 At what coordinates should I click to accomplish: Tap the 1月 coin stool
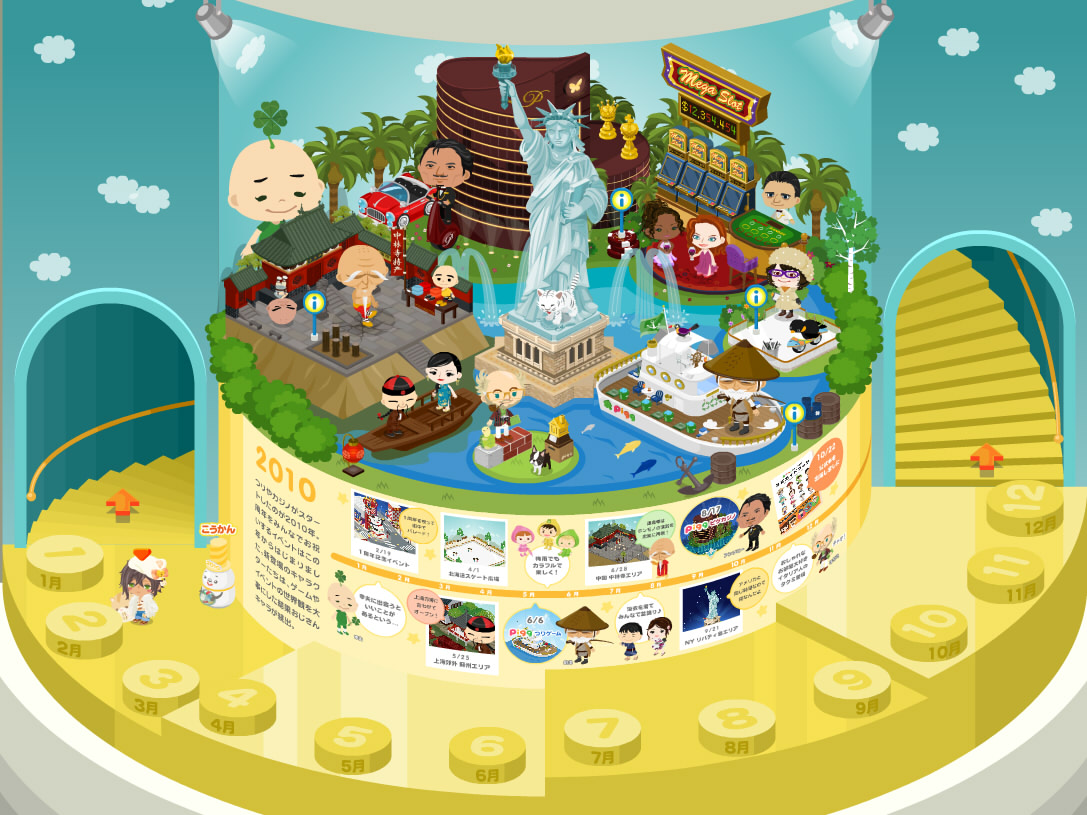64,558
